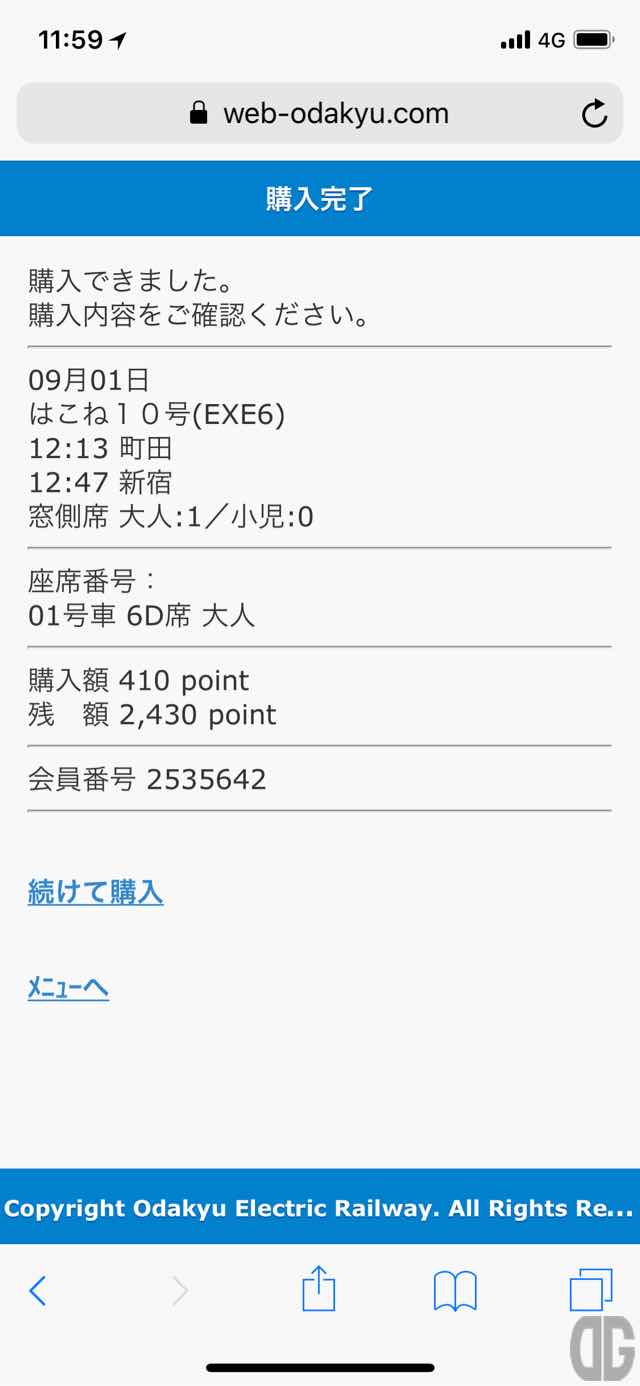This screenshot has height=1386, width=640.
Task: Tap the web-odakyu.com address bar
Action: click(320, 113)
